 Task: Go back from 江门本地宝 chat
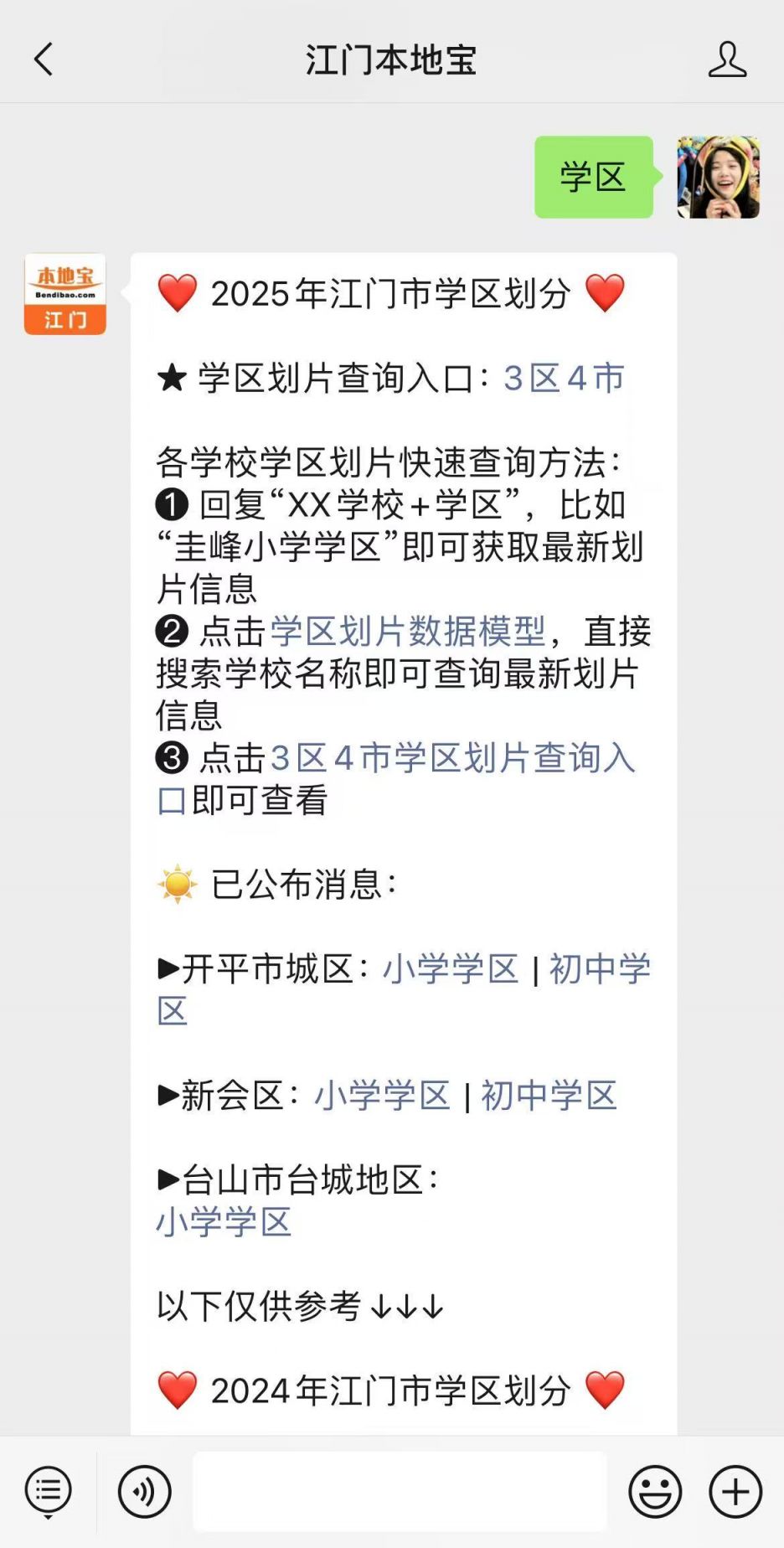(x=44, y=59)
